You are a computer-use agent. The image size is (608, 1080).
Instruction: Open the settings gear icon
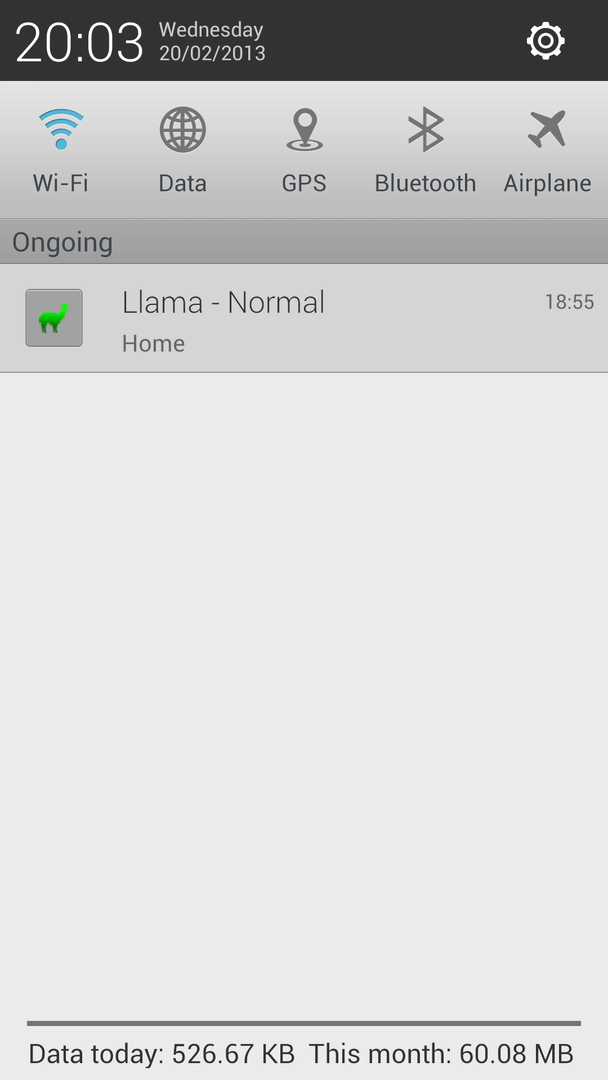[545, 41]
